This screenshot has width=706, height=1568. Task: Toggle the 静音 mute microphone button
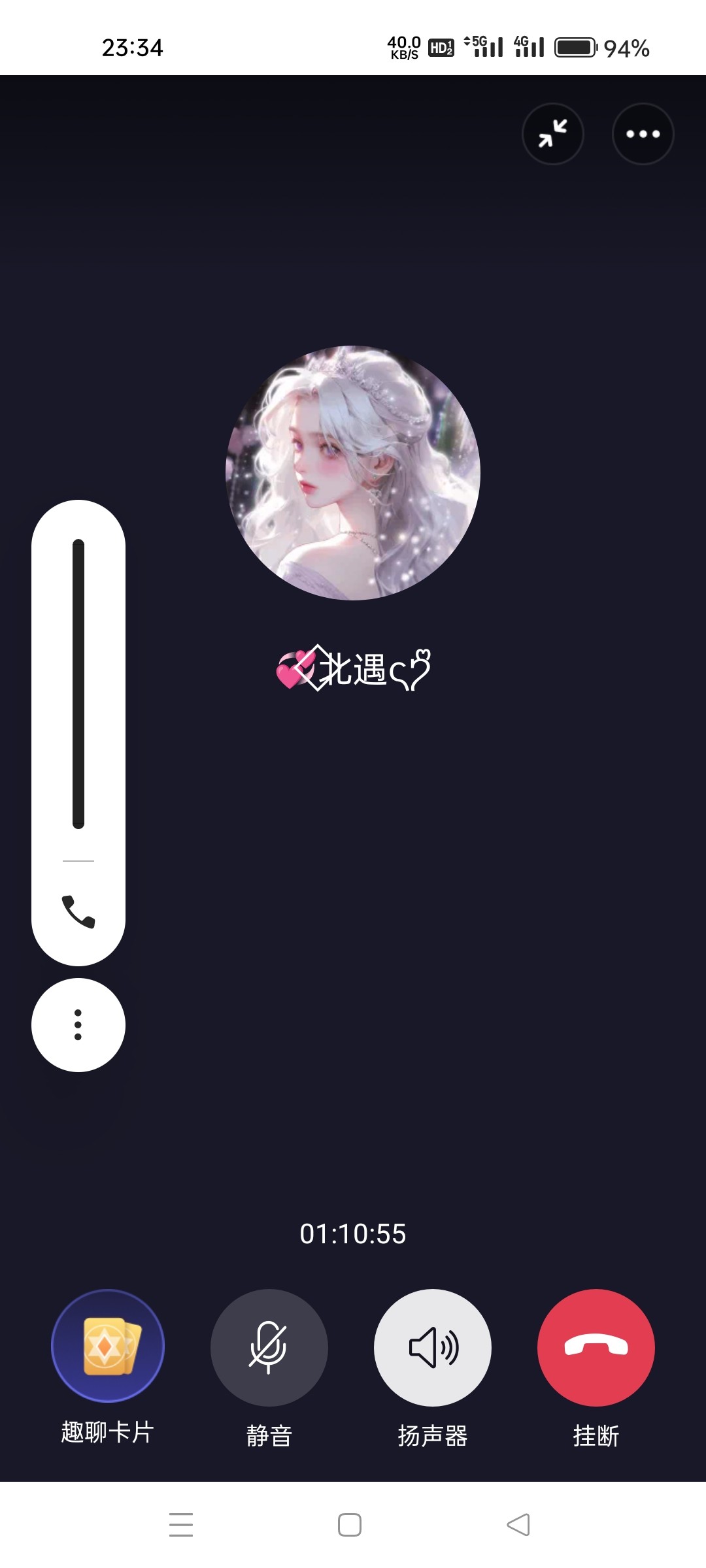click(269, 1347)
